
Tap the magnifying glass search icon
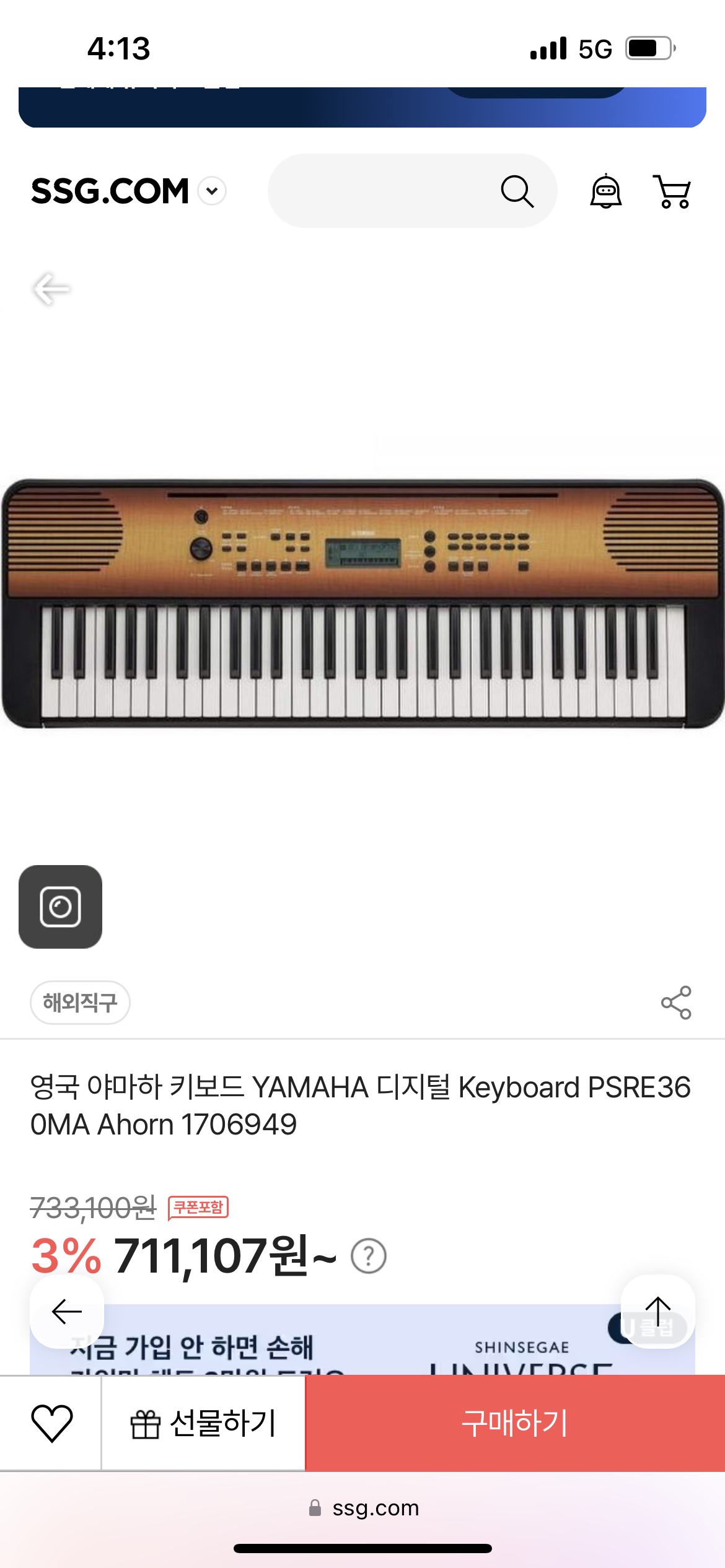point(517,191)
